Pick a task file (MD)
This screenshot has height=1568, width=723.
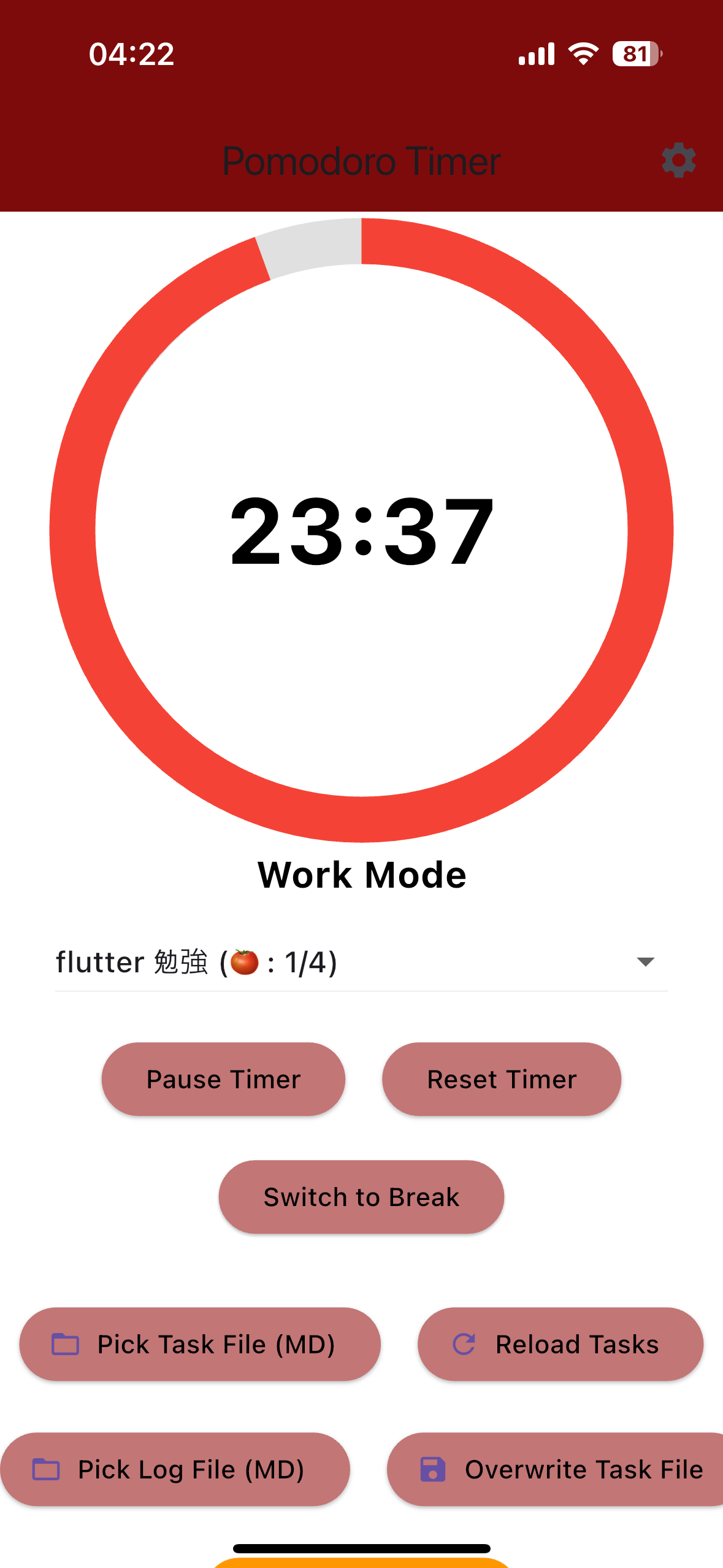click(x=200, y=1344)
